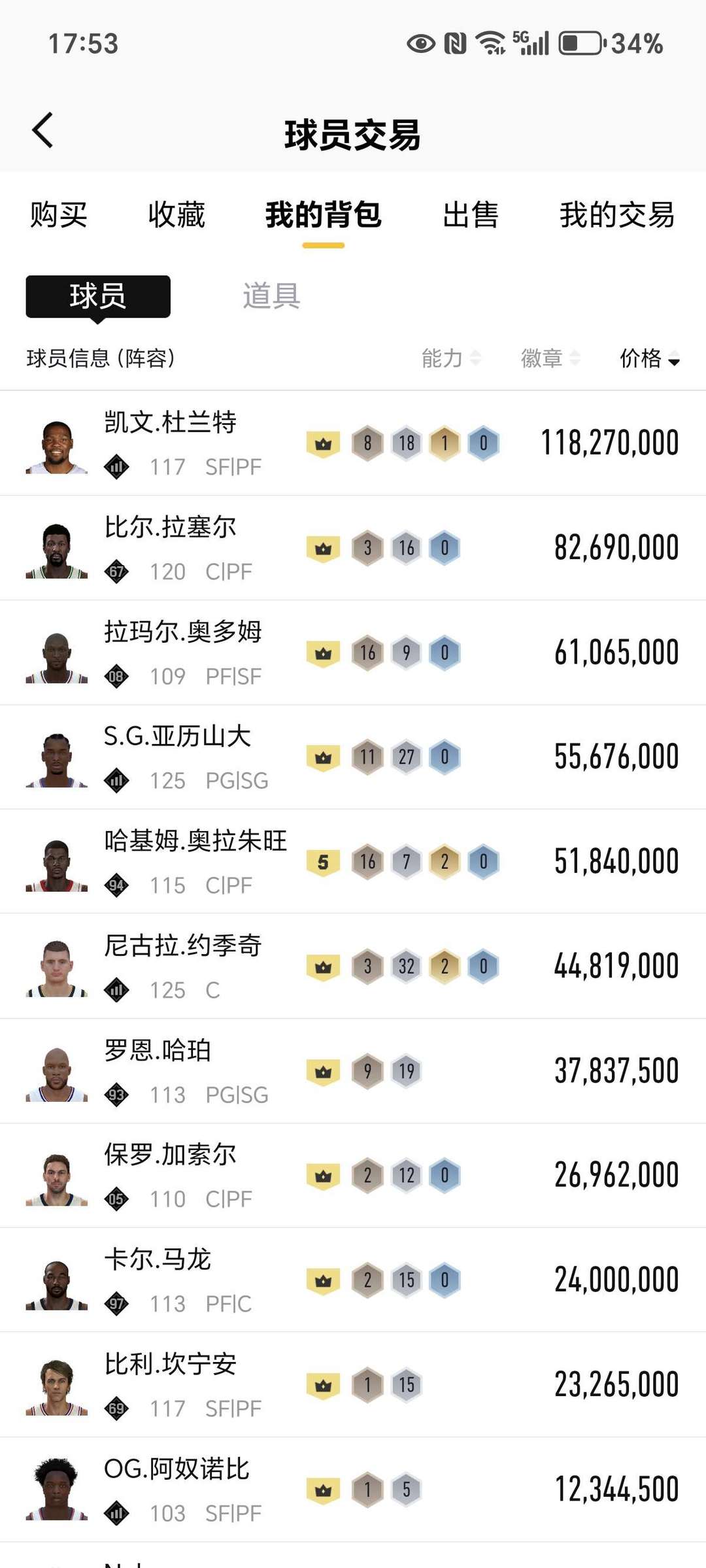Select the 道具 segment

271,296
